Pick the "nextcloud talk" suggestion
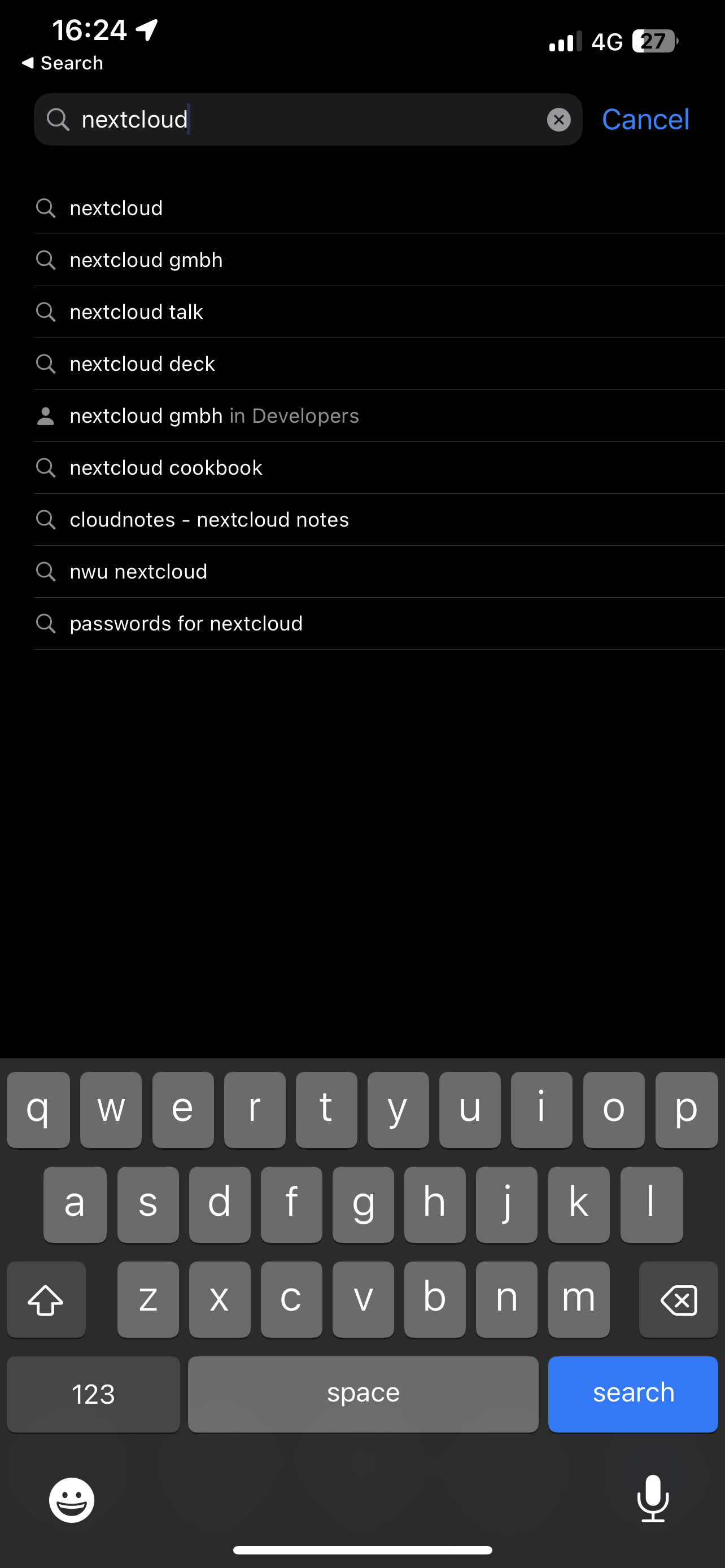The height and width of the screenshot is (1568, 725). point(136,312)
